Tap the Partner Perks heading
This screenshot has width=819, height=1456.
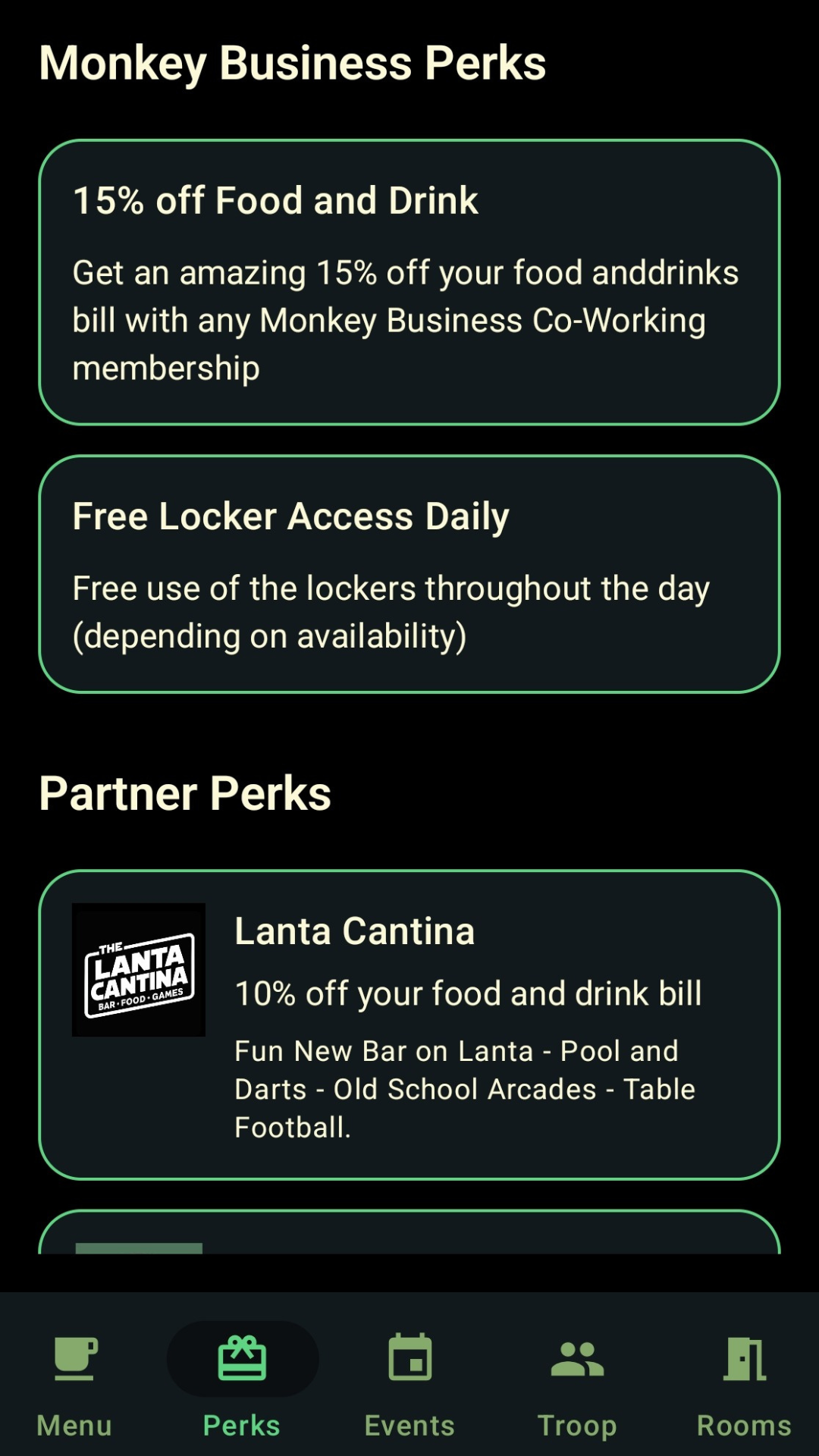[185, 792]
